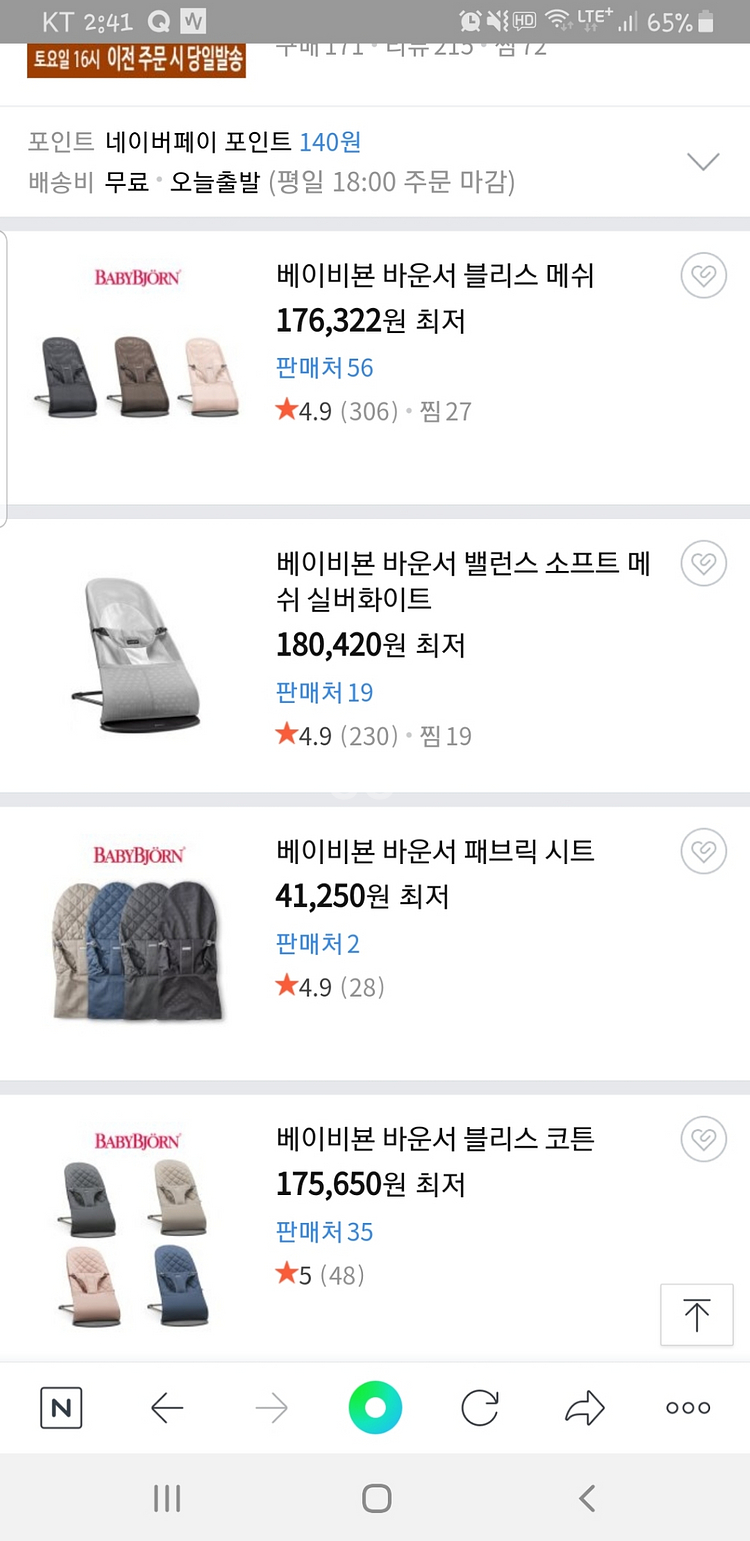Open 베이비뵨 바운서 블리스 코튼 product
The width and height of the screenshot is (750, 1541).
coord(435,1139)
